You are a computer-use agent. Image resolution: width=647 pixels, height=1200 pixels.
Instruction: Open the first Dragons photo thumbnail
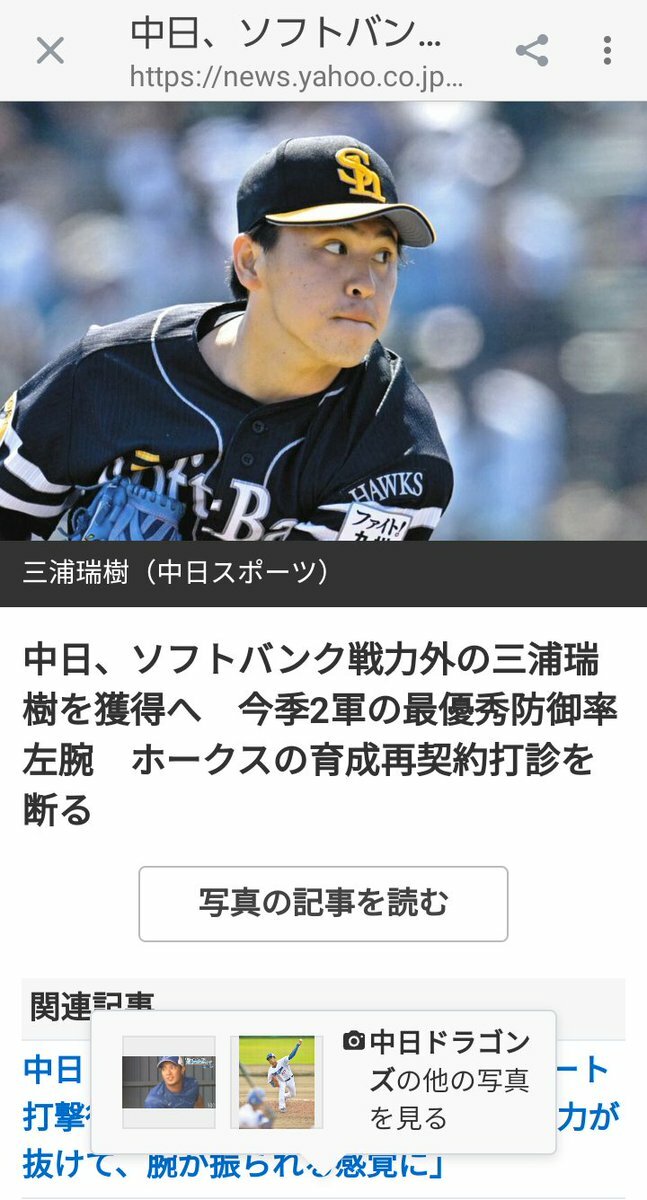click(168, 1082)
